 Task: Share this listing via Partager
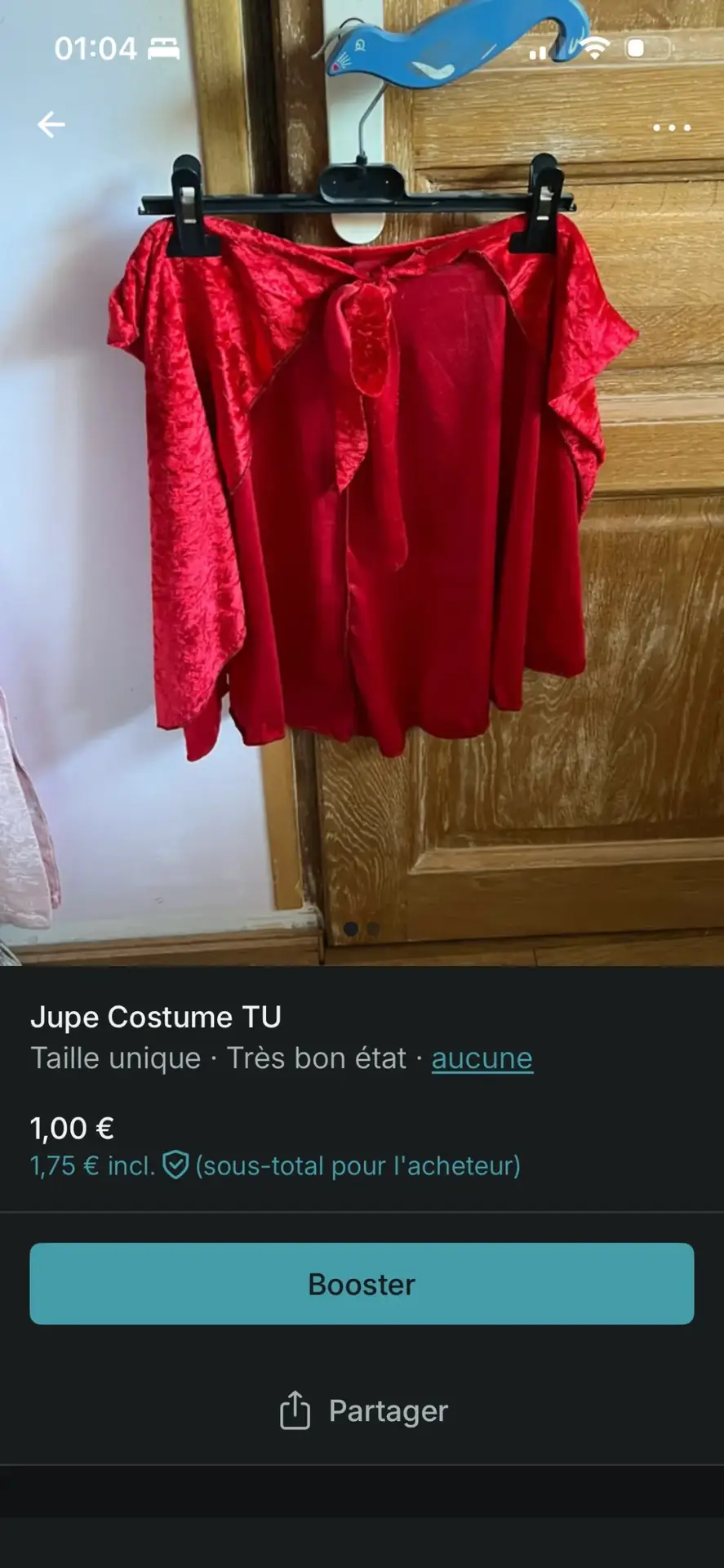click(x=363, y=1410)
